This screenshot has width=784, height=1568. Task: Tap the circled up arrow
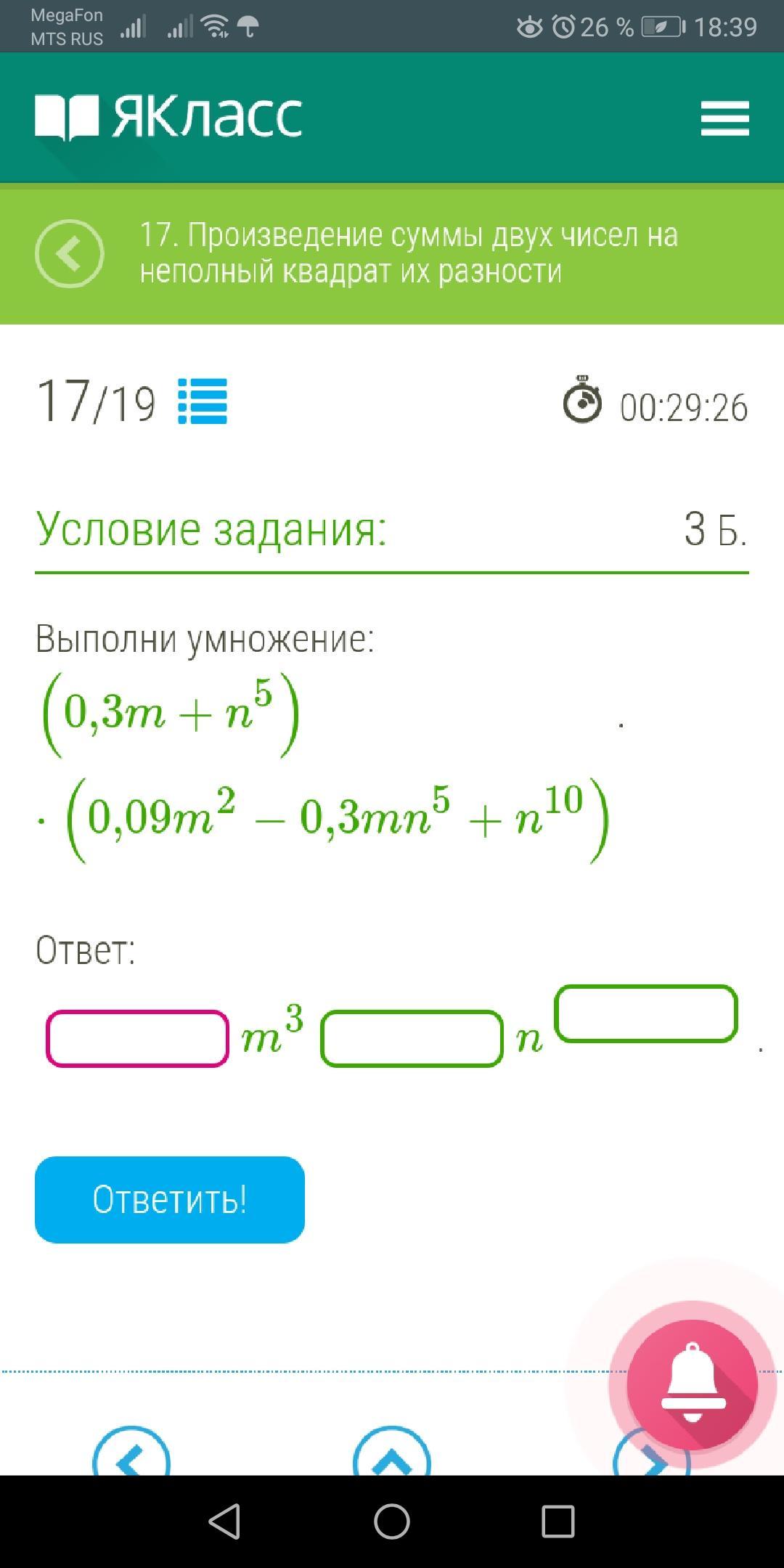[392, 1455]
